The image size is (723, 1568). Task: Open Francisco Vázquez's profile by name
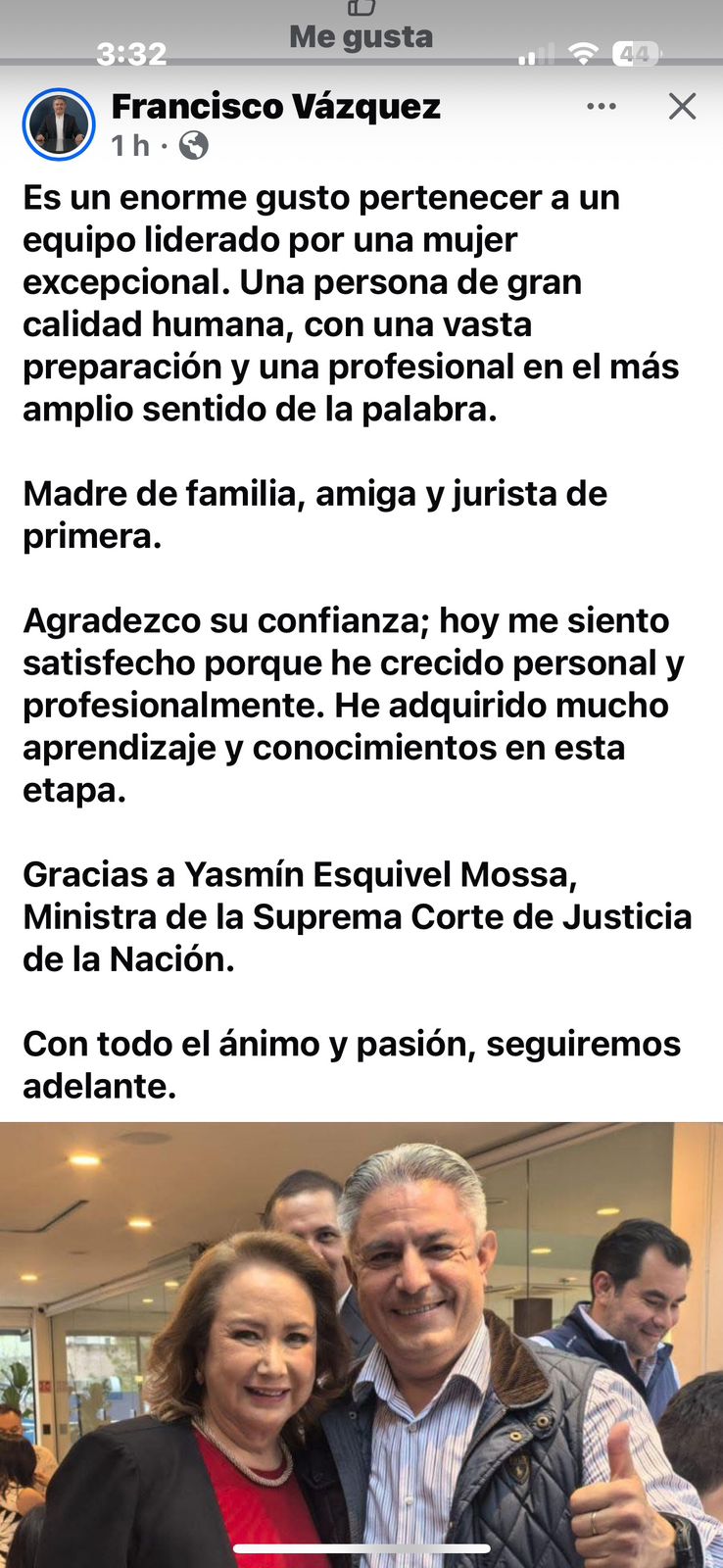click(x=275, y=106)
